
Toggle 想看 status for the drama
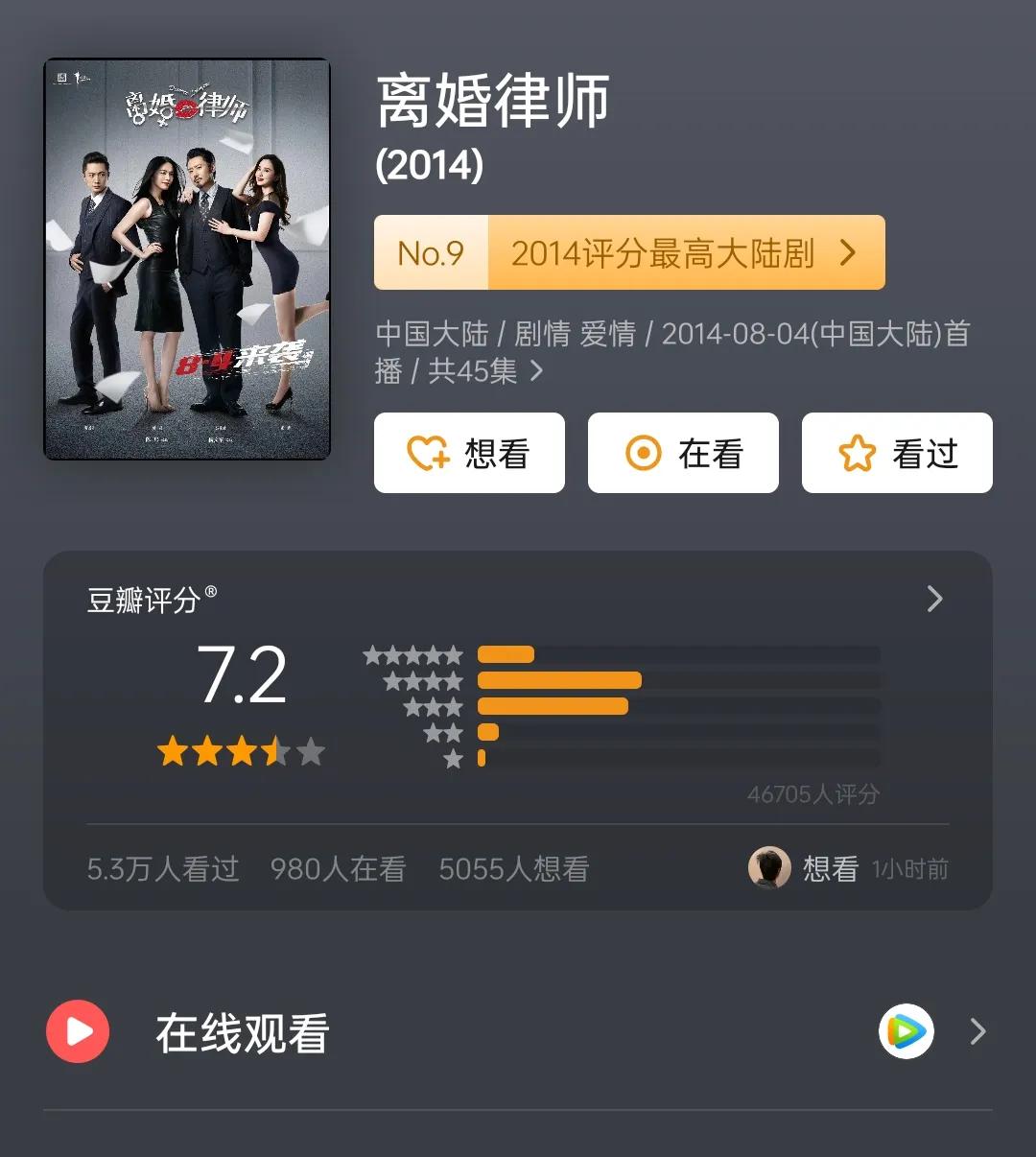coord(469,453)
